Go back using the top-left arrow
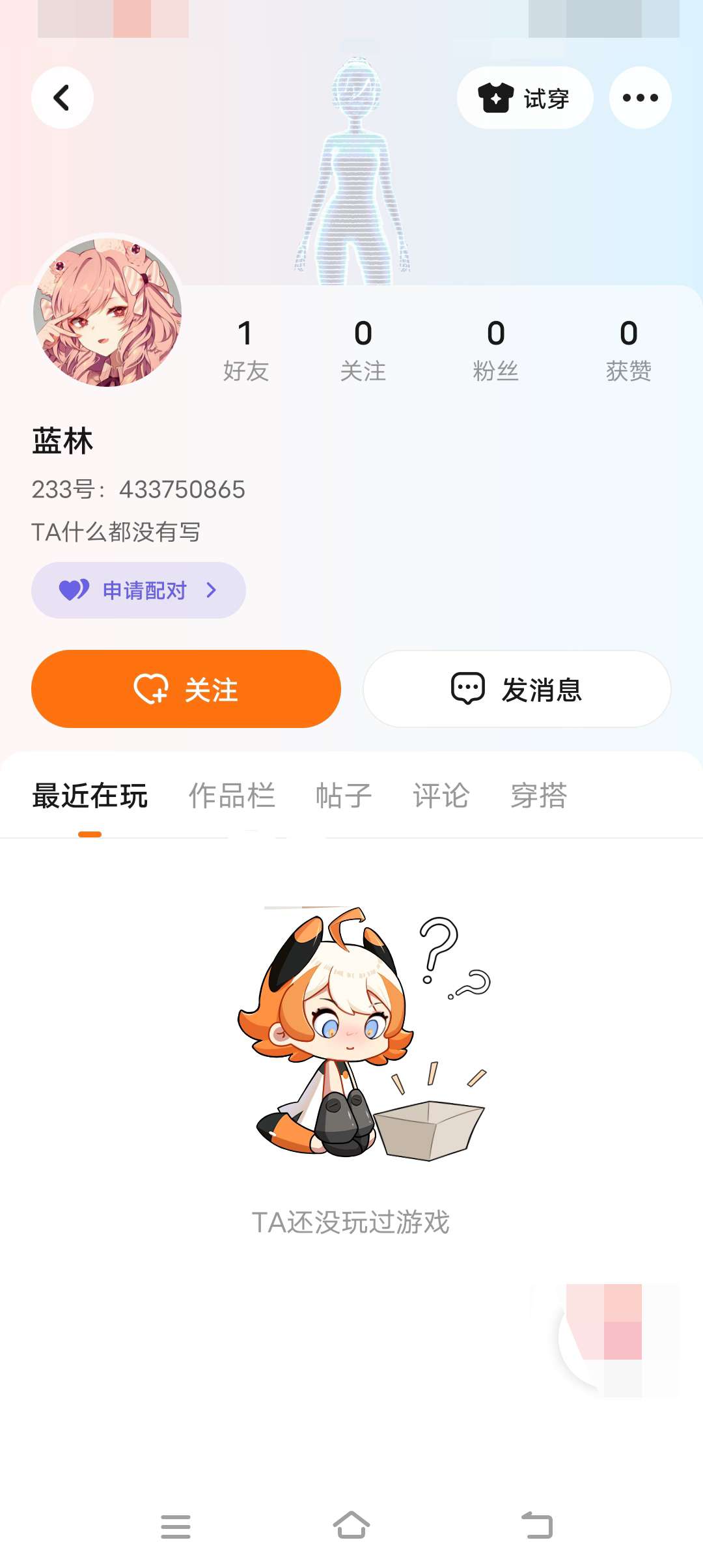The image size is (703, 1568). 62,98
